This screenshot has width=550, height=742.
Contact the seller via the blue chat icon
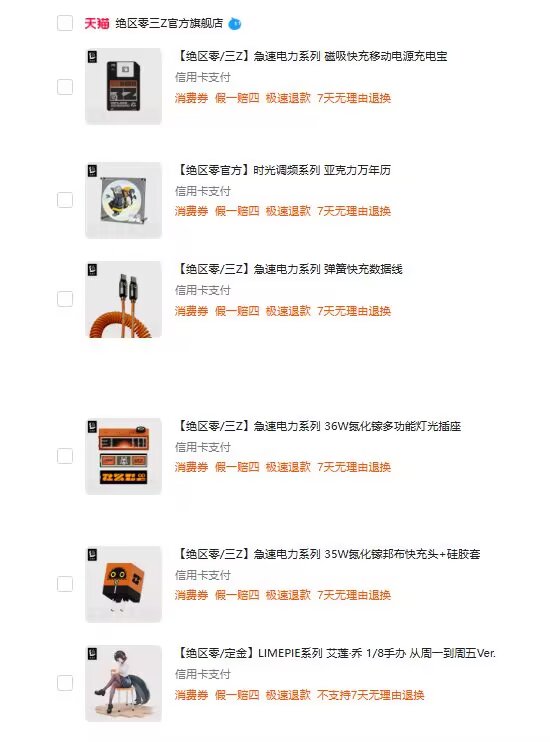pos(235,24)
